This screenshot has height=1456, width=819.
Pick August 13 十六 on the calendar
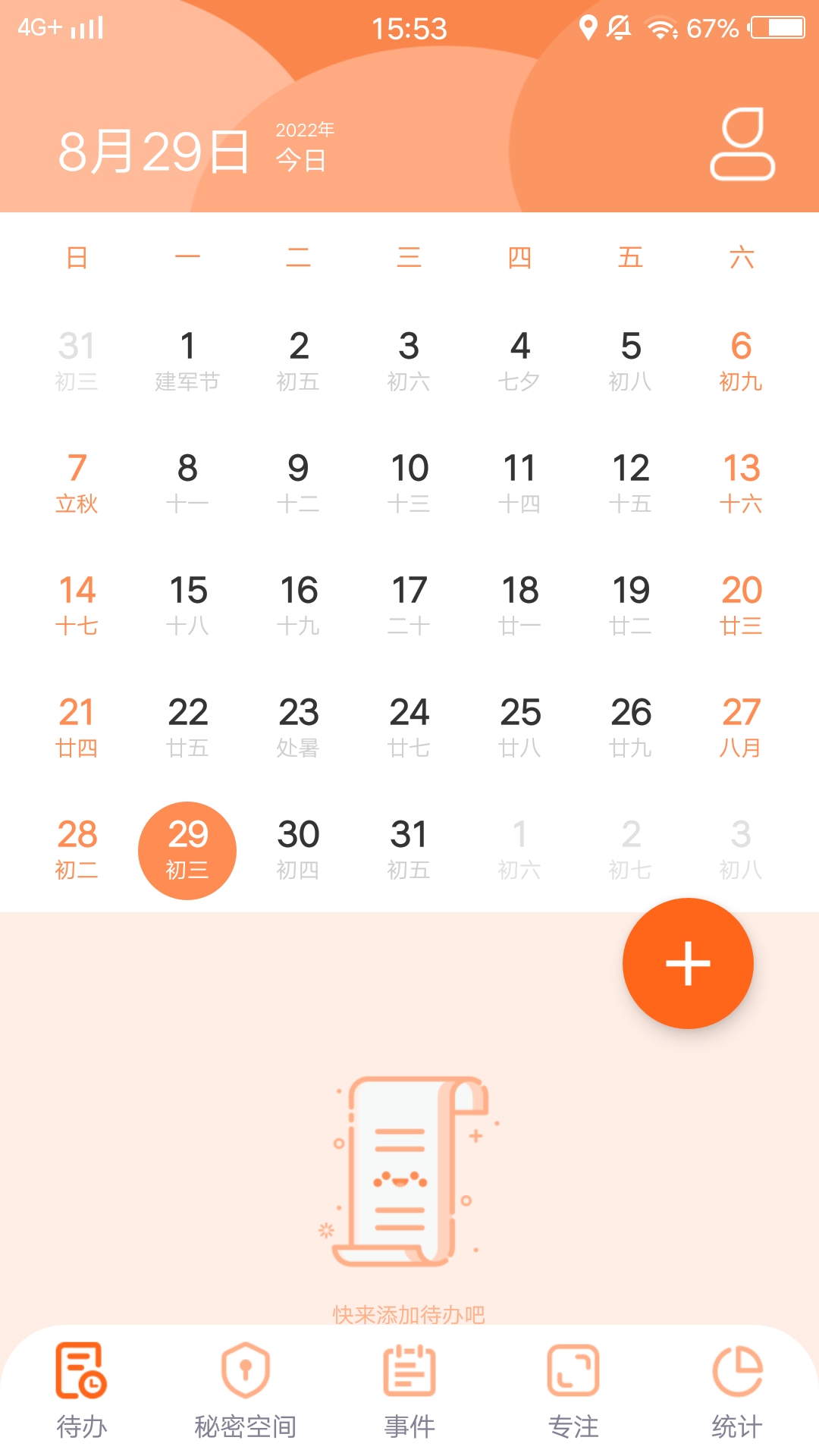741,483
